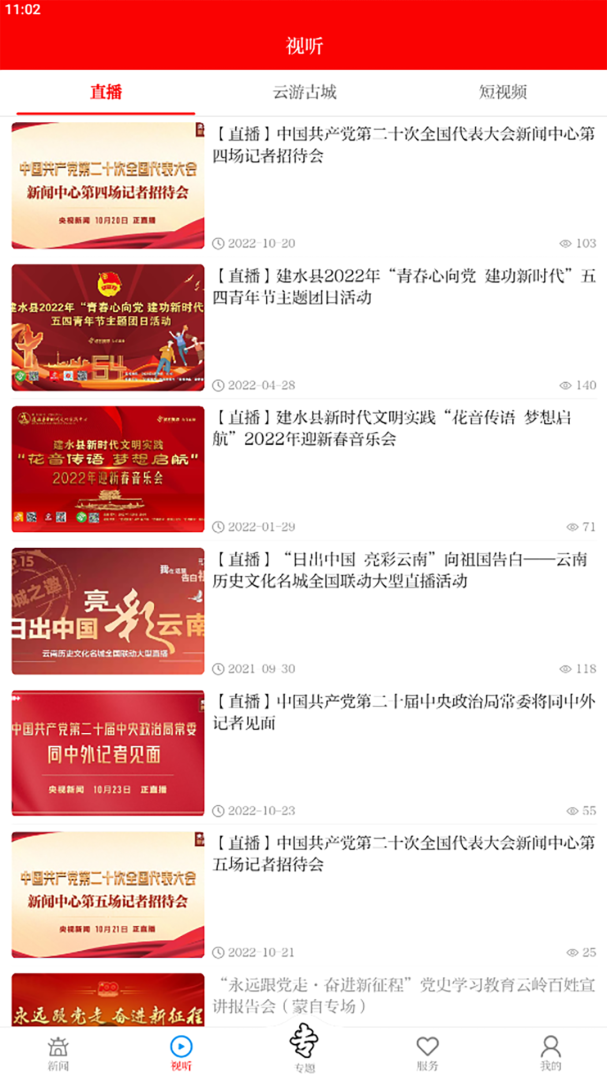Open the 专题 bottom tab

(x=304, y=1048)
